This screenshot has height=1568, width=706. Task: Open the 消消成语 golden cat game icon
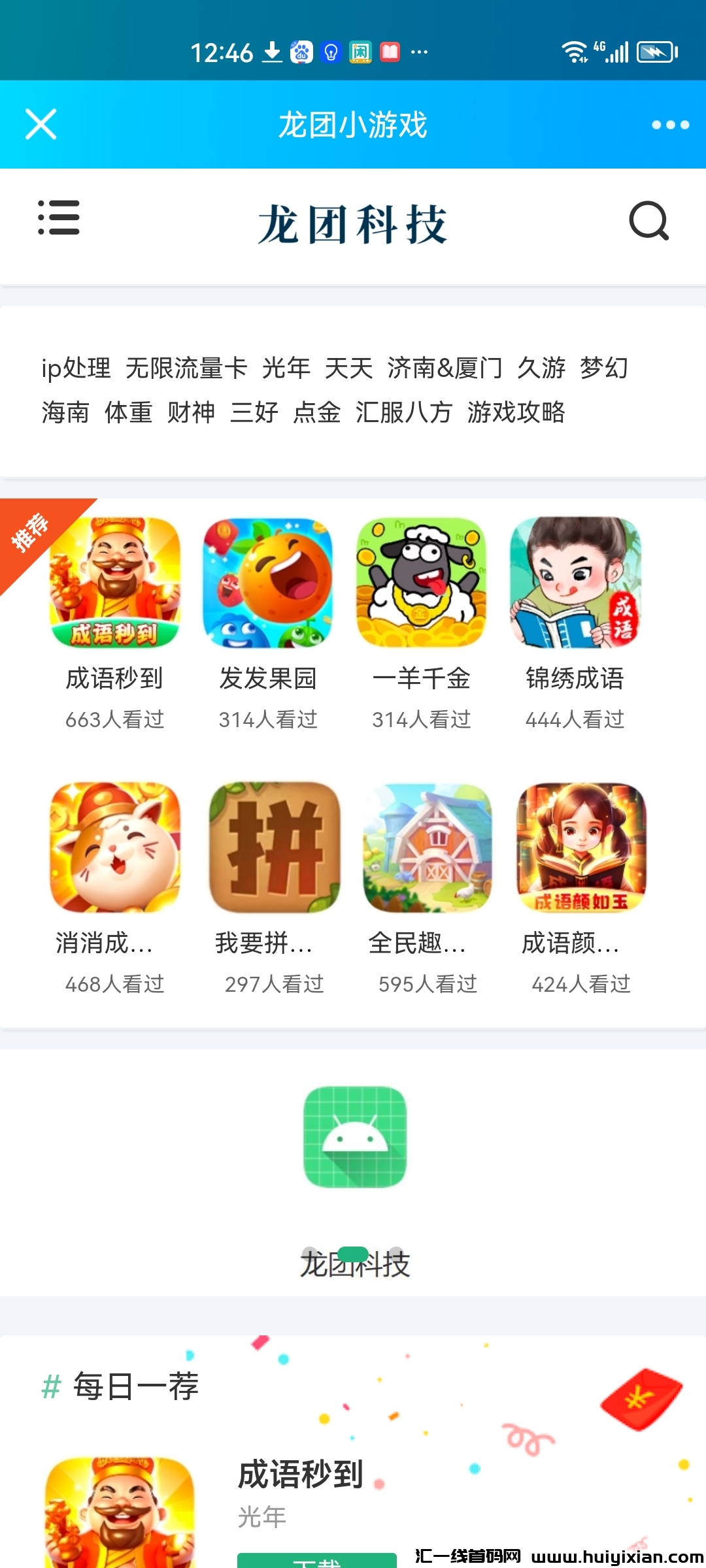[115, 847]
